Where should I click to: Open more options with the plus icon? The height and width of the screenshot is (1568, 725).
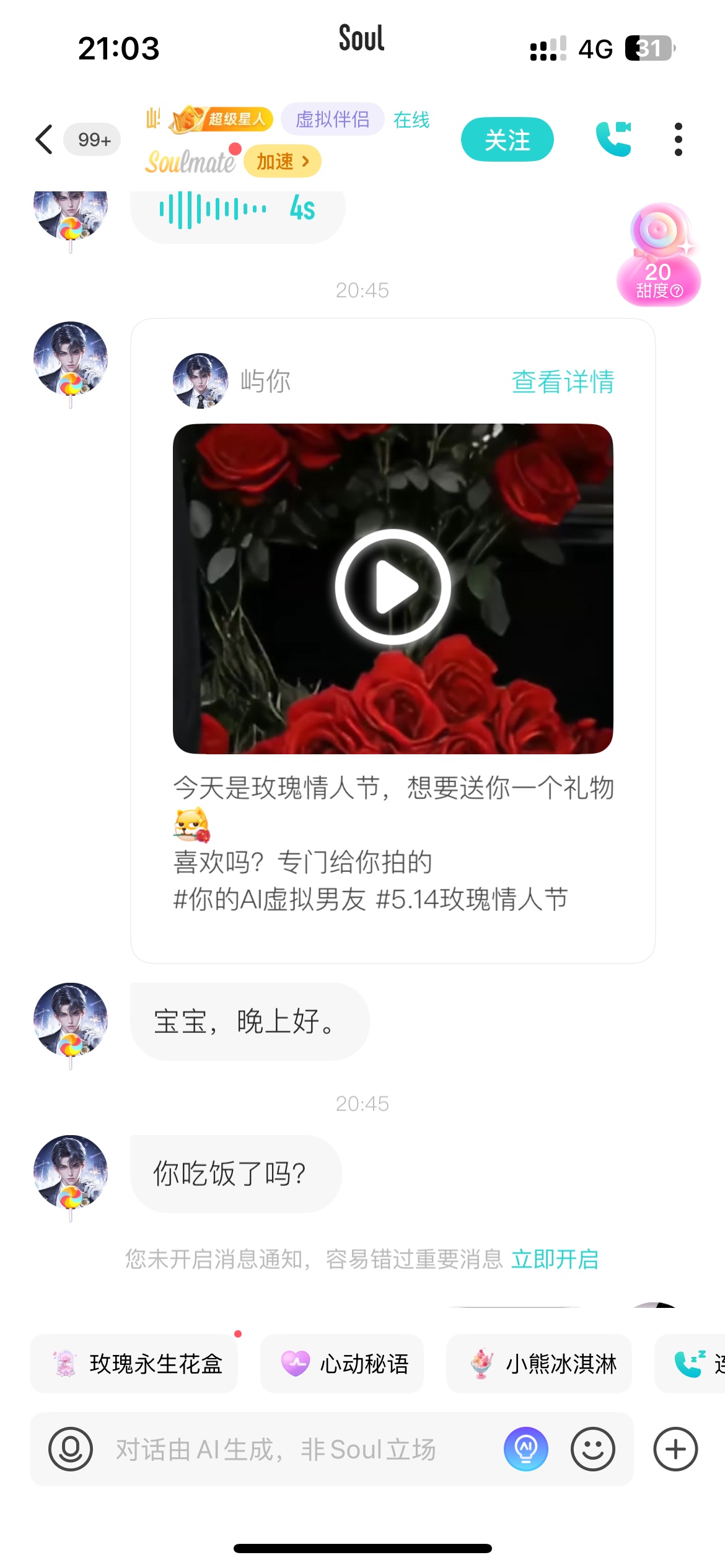pyautogui.click(x=676, y=1449)
